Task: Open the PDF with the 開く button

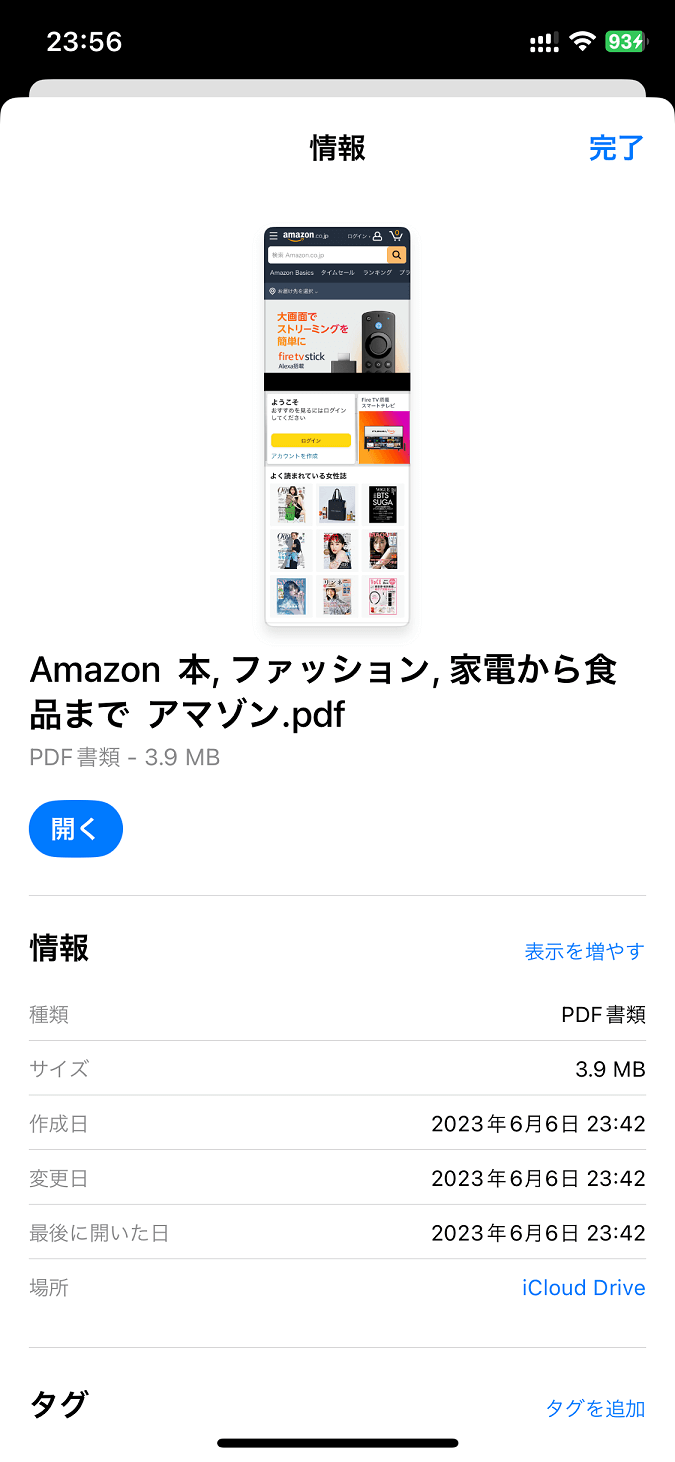Action: (76, 829)
